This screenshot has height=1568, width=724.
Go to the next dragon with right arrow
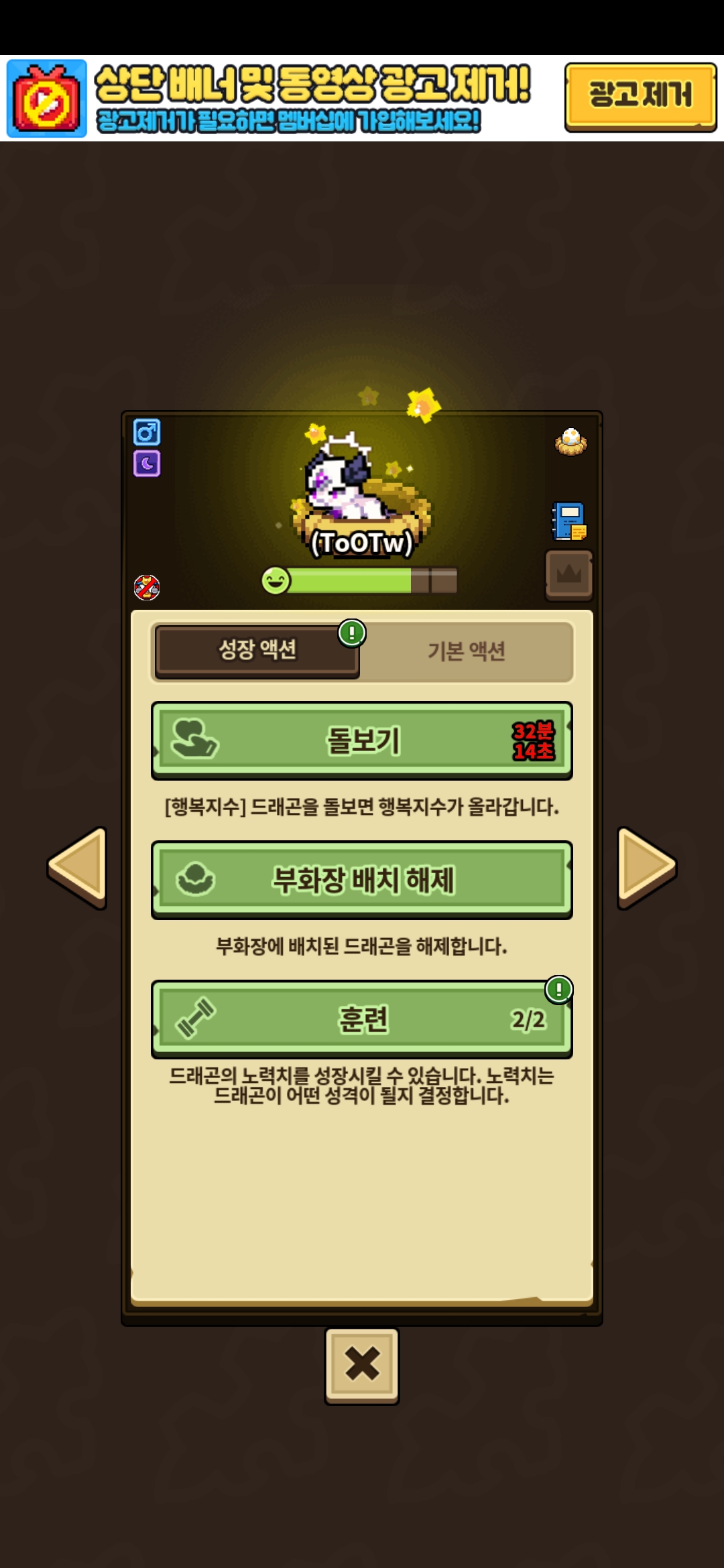click(647, 867)
